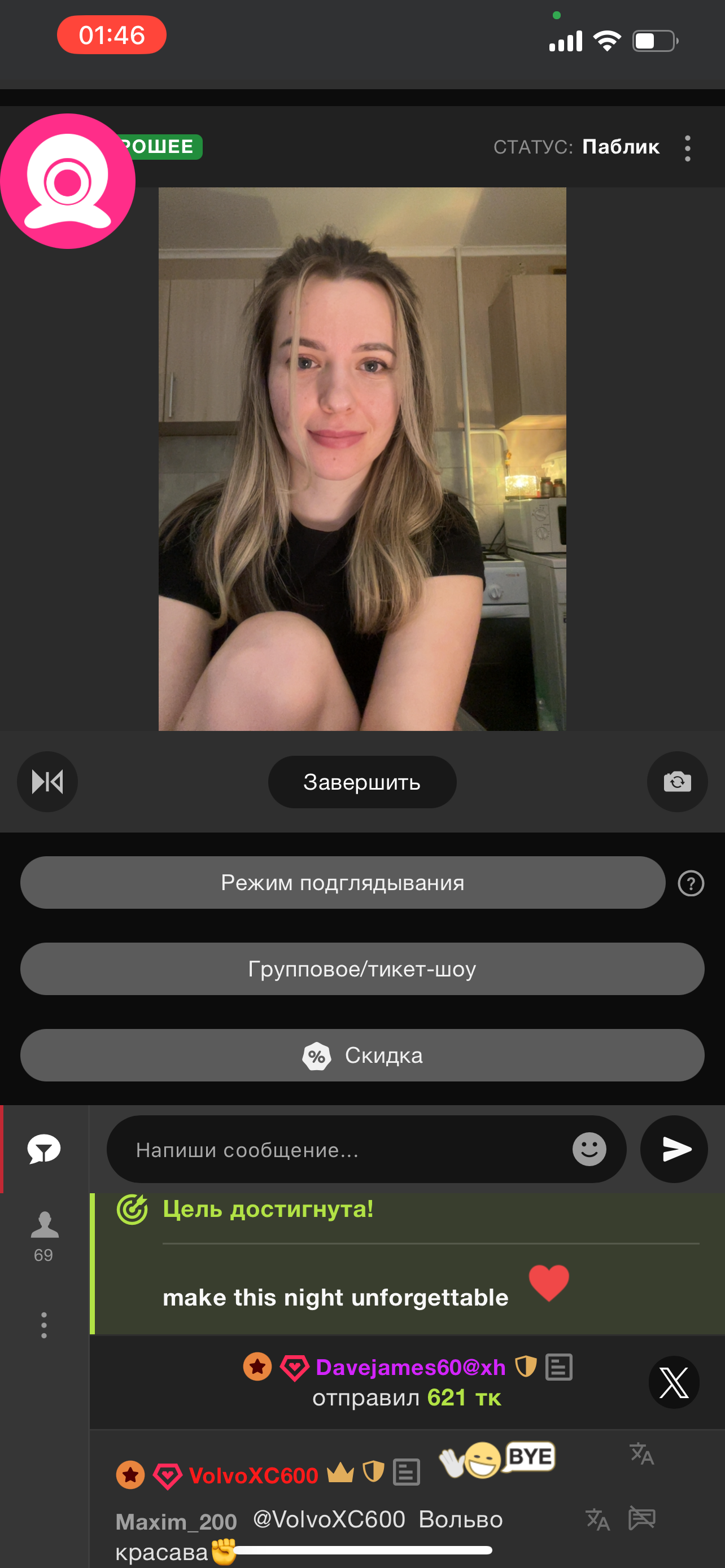
Task: Mirror the video with the flip icon
Action: click(47, 782)
